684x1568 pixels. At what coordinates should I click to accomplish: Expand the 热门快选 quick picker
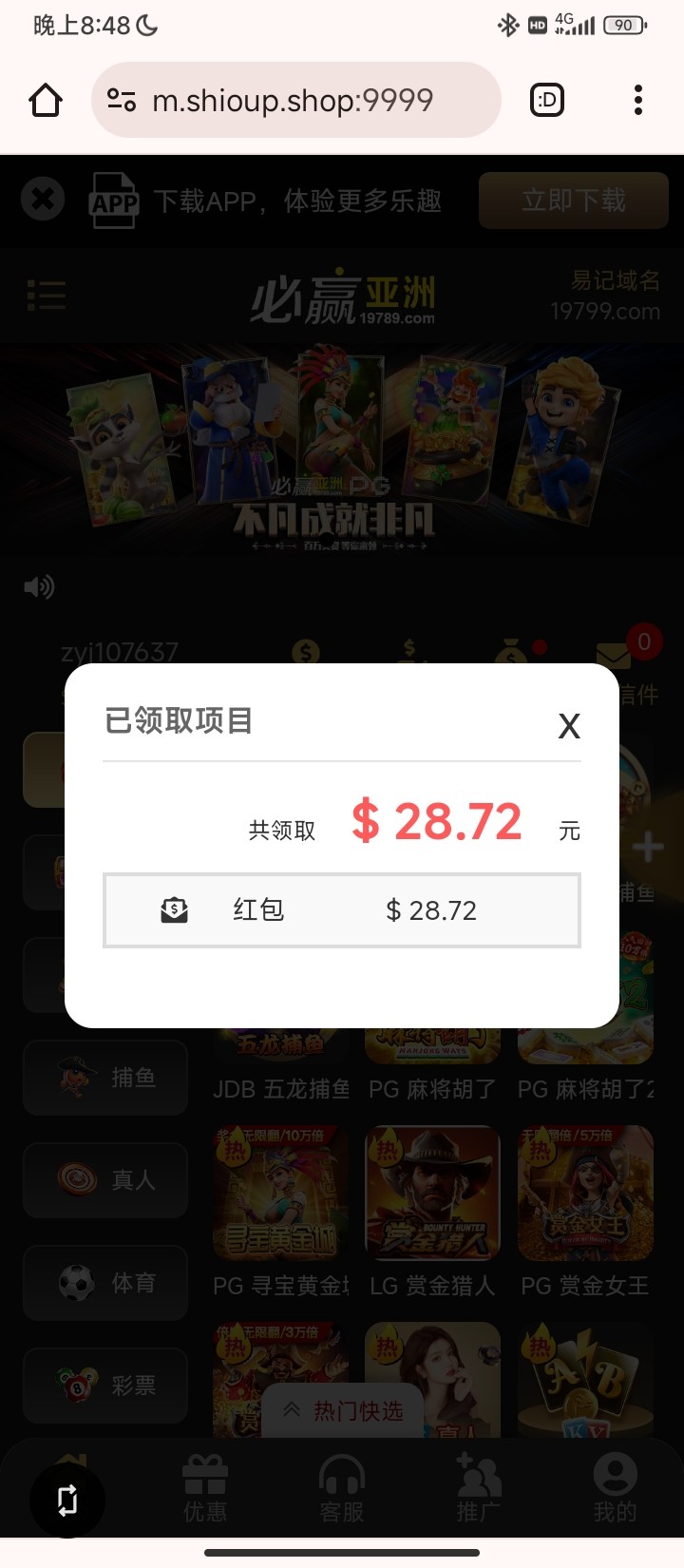tap(344, 1411)
